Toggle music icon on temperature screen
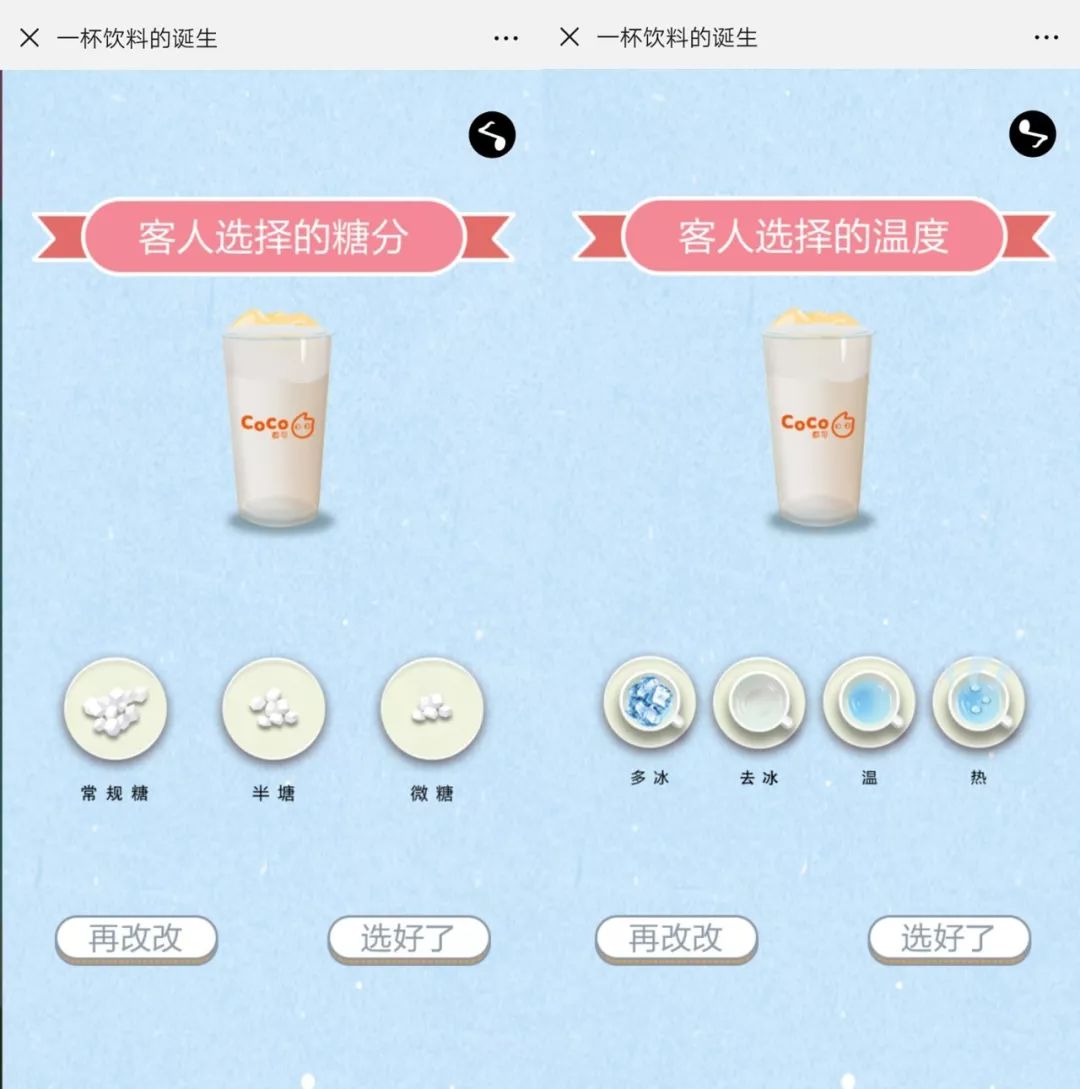 click(x=1032, y=134)
